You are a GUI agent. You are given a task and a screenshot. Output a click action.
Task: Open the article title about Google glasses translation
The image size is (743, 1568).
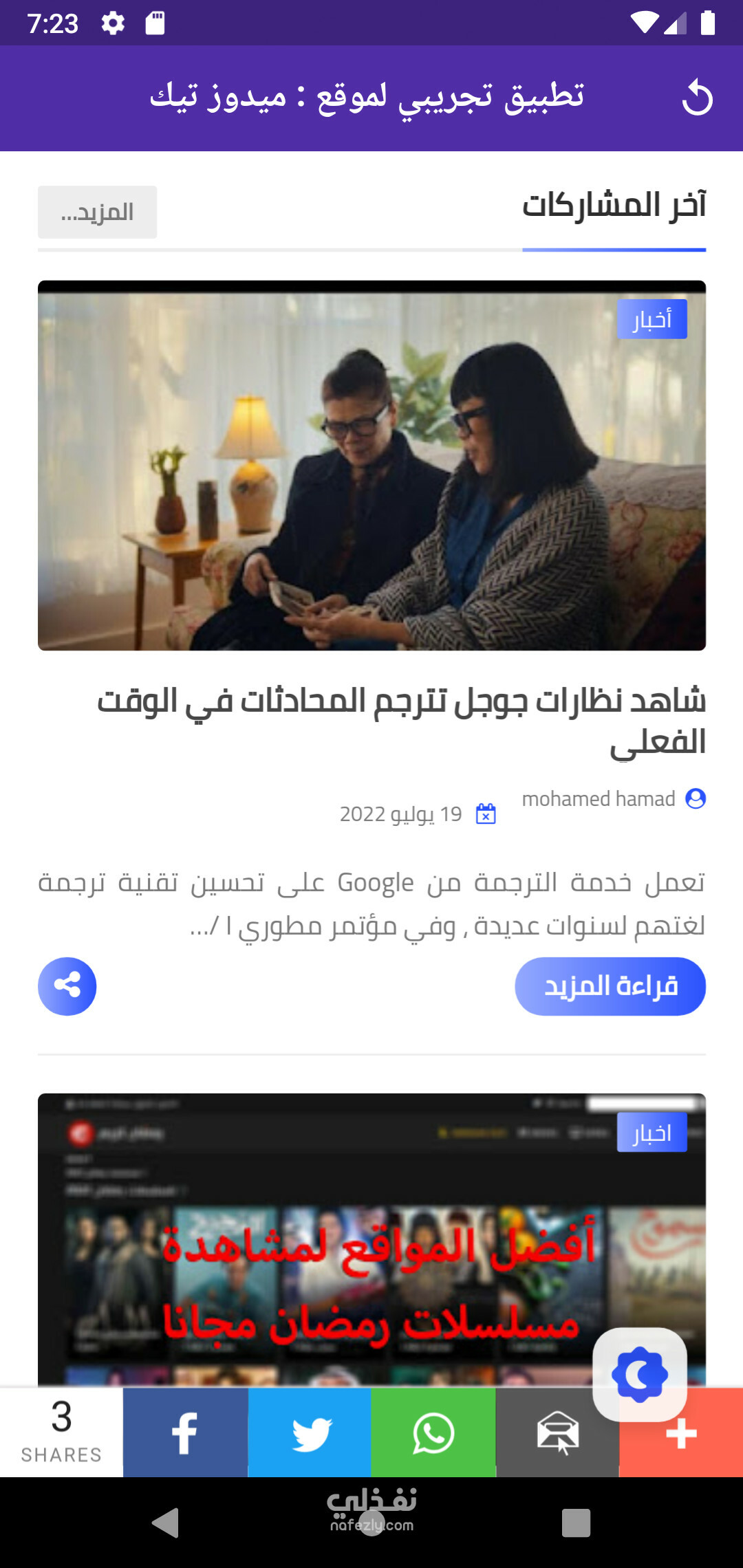point(402,721)
